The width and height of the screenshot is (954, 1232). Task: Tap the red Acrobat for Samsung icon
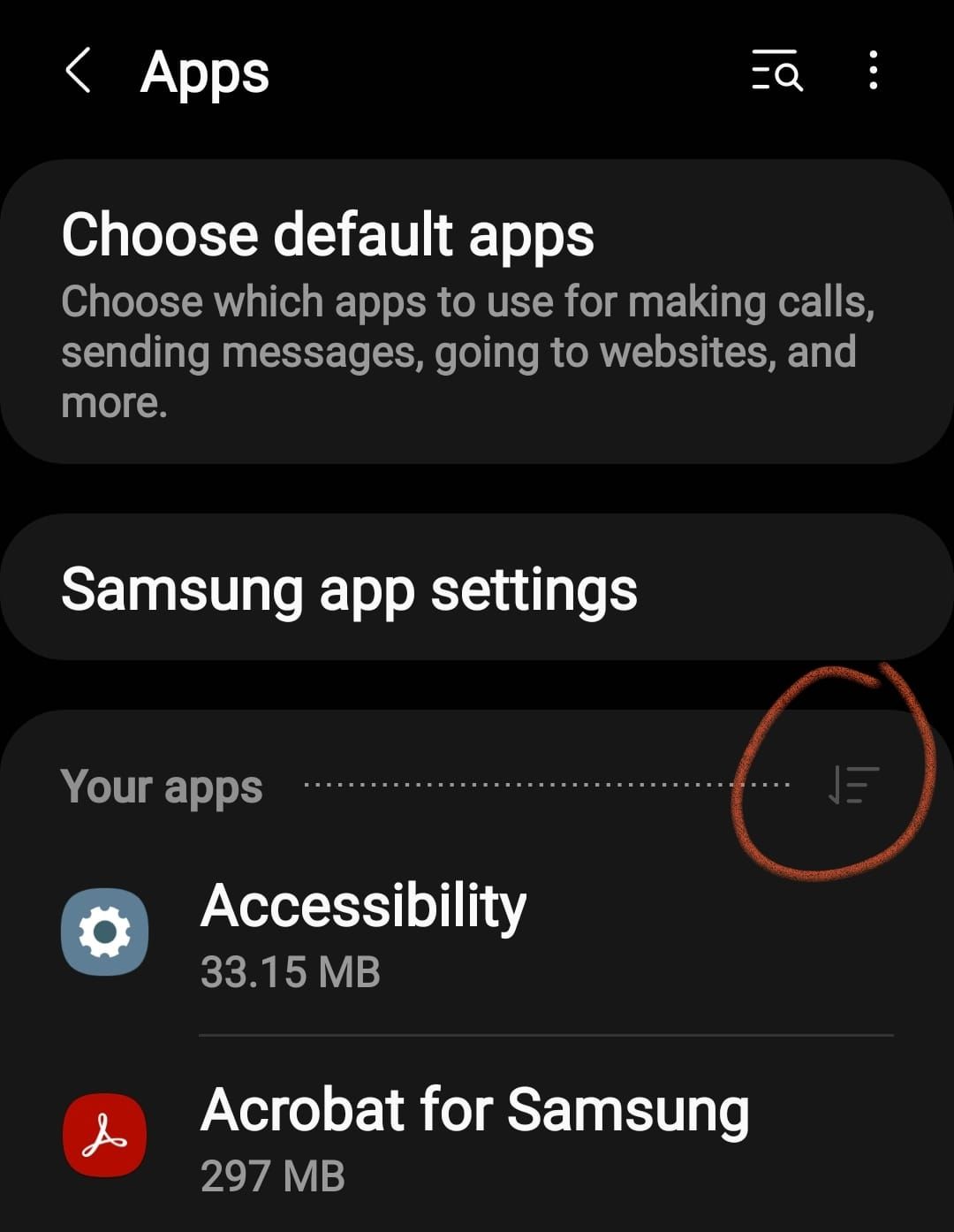(x=103, y=1136)
